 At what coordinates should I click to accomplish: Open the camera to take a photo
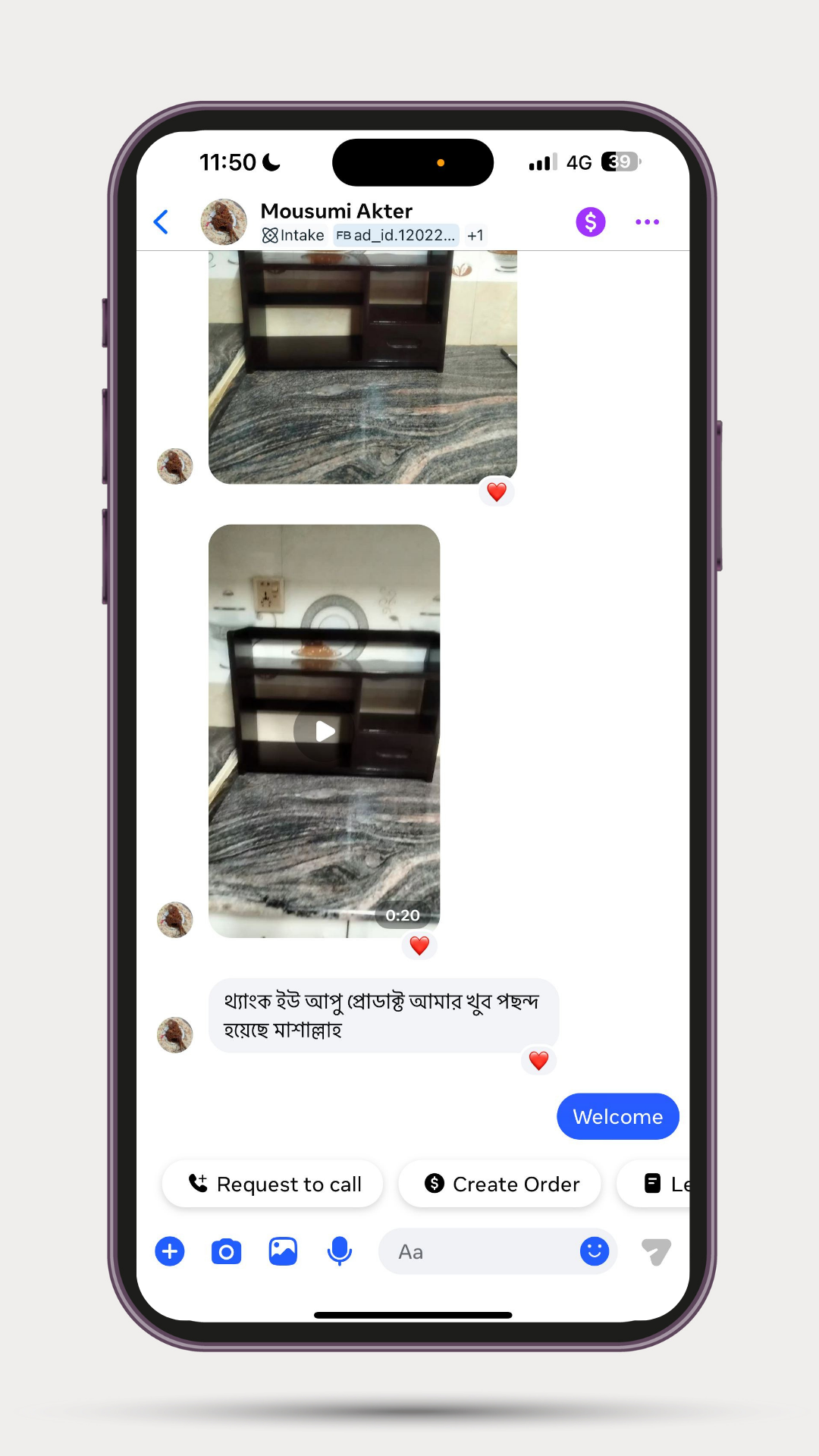225,1251
